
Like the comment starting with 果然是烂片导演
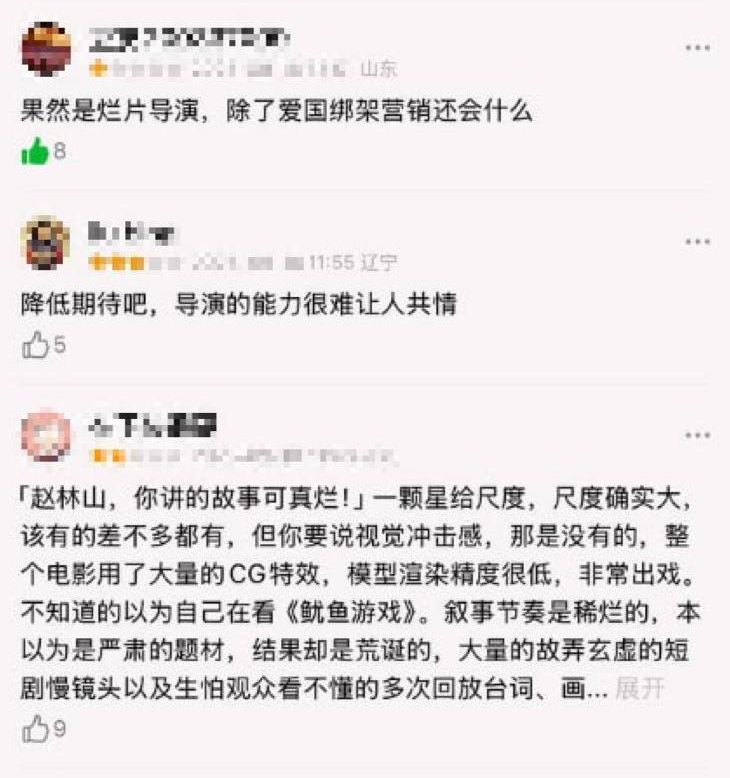click(x=36, y=153)
